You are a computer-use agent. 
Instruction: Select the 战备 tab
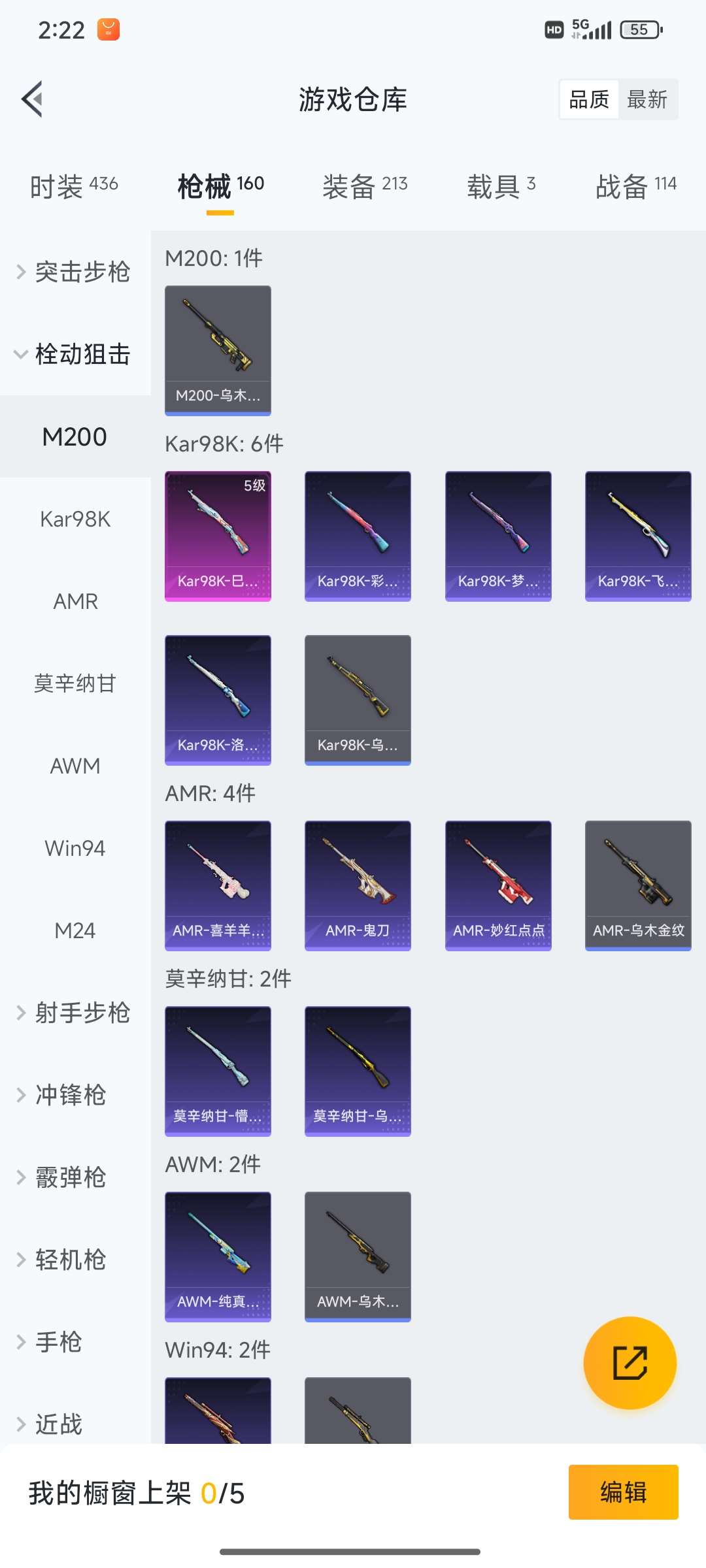(635, 186)
